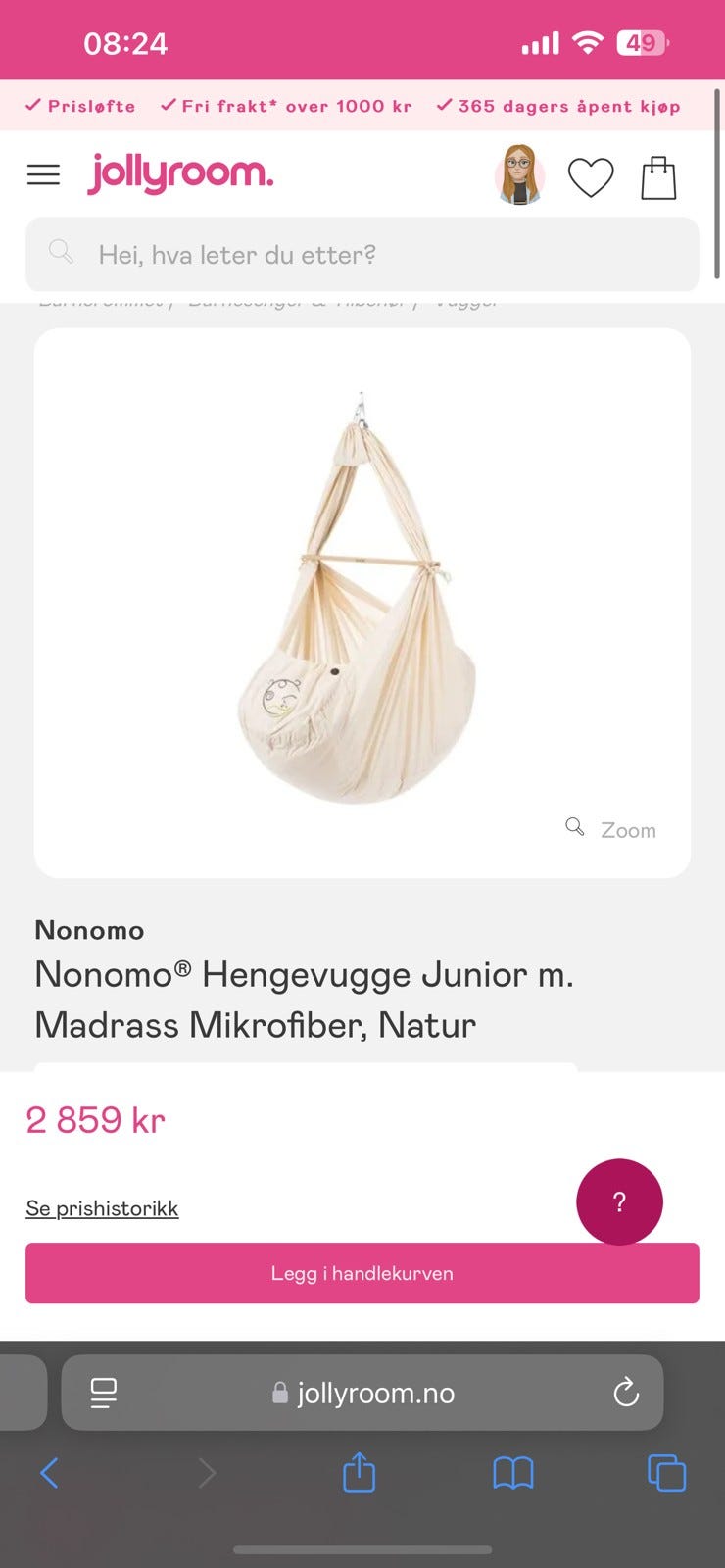Go to the jollyroom logo homepage
The image size is (725, 1568).
[180, 173]
